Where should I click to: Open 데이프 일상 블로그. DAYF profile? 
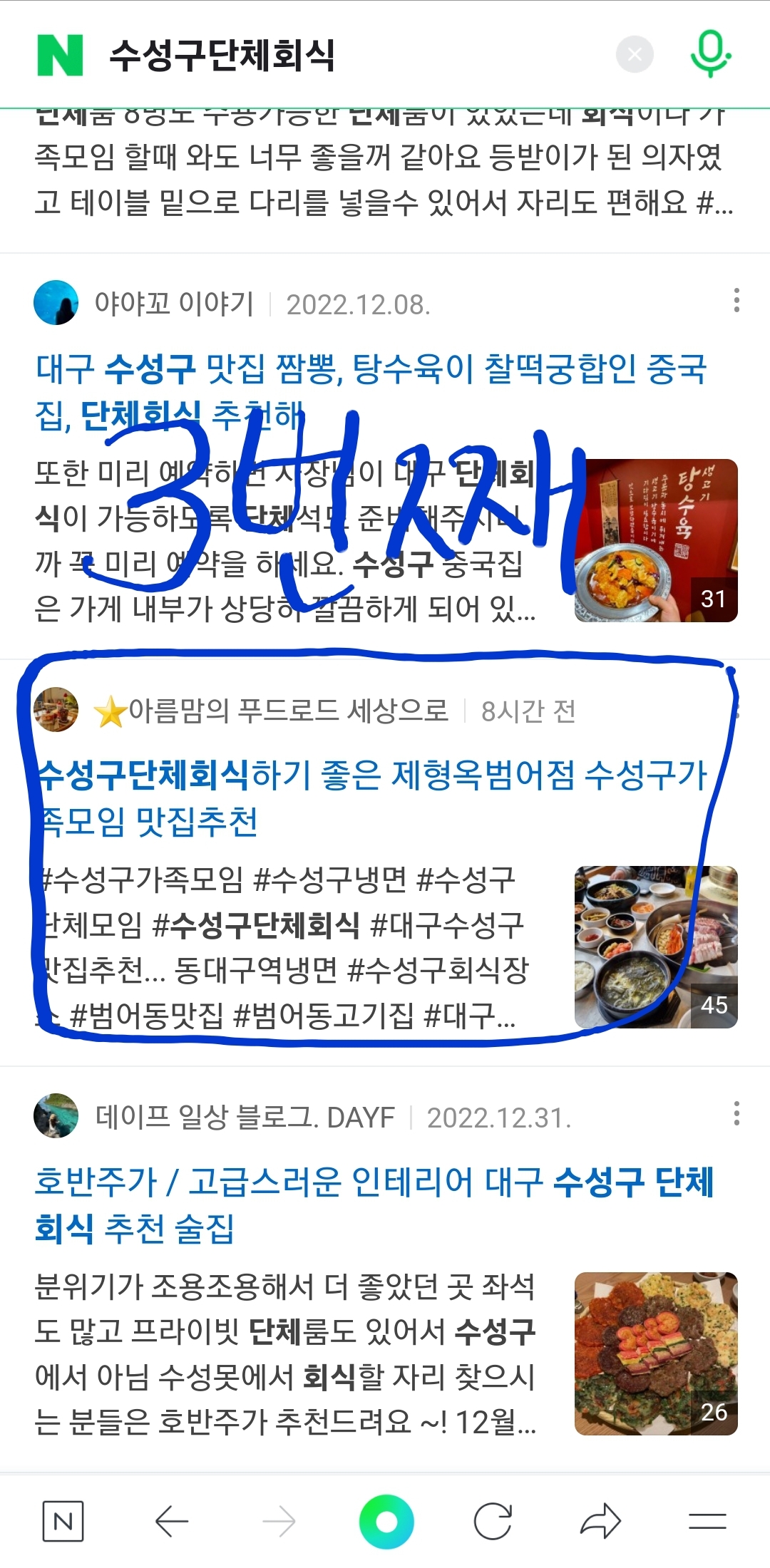(244, 1117)
